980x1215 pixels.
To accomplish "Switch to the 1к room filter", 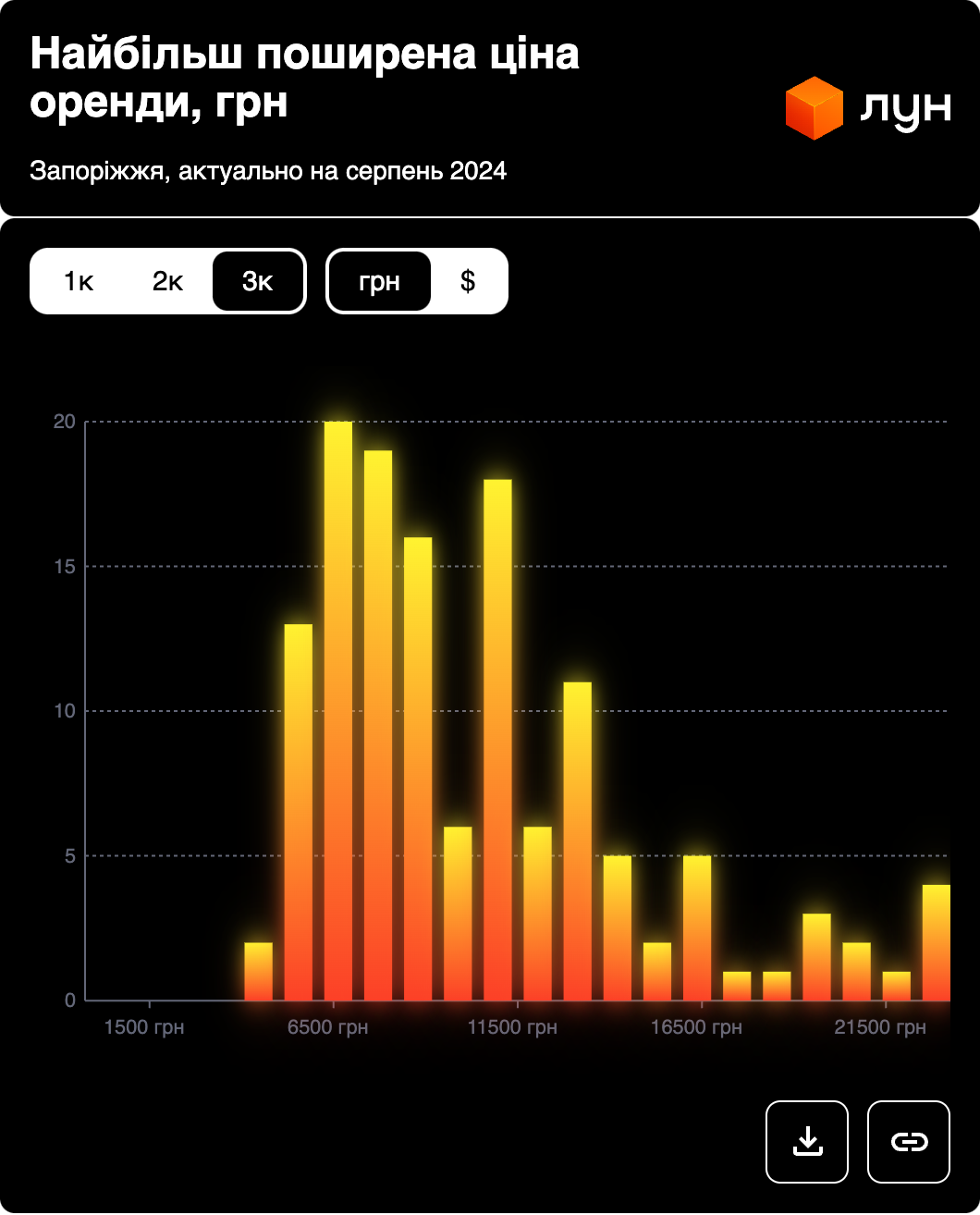I will coord(79,281).
